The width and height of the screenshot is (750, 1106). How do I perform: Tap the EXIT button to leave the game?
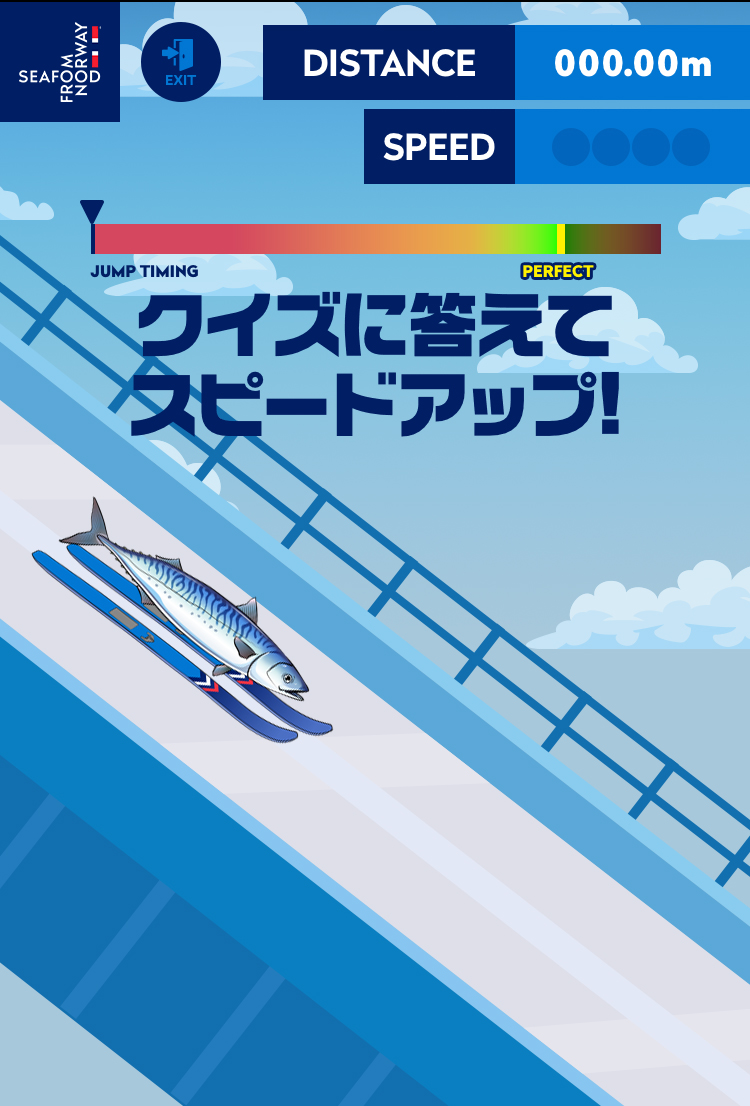(180, 62)
